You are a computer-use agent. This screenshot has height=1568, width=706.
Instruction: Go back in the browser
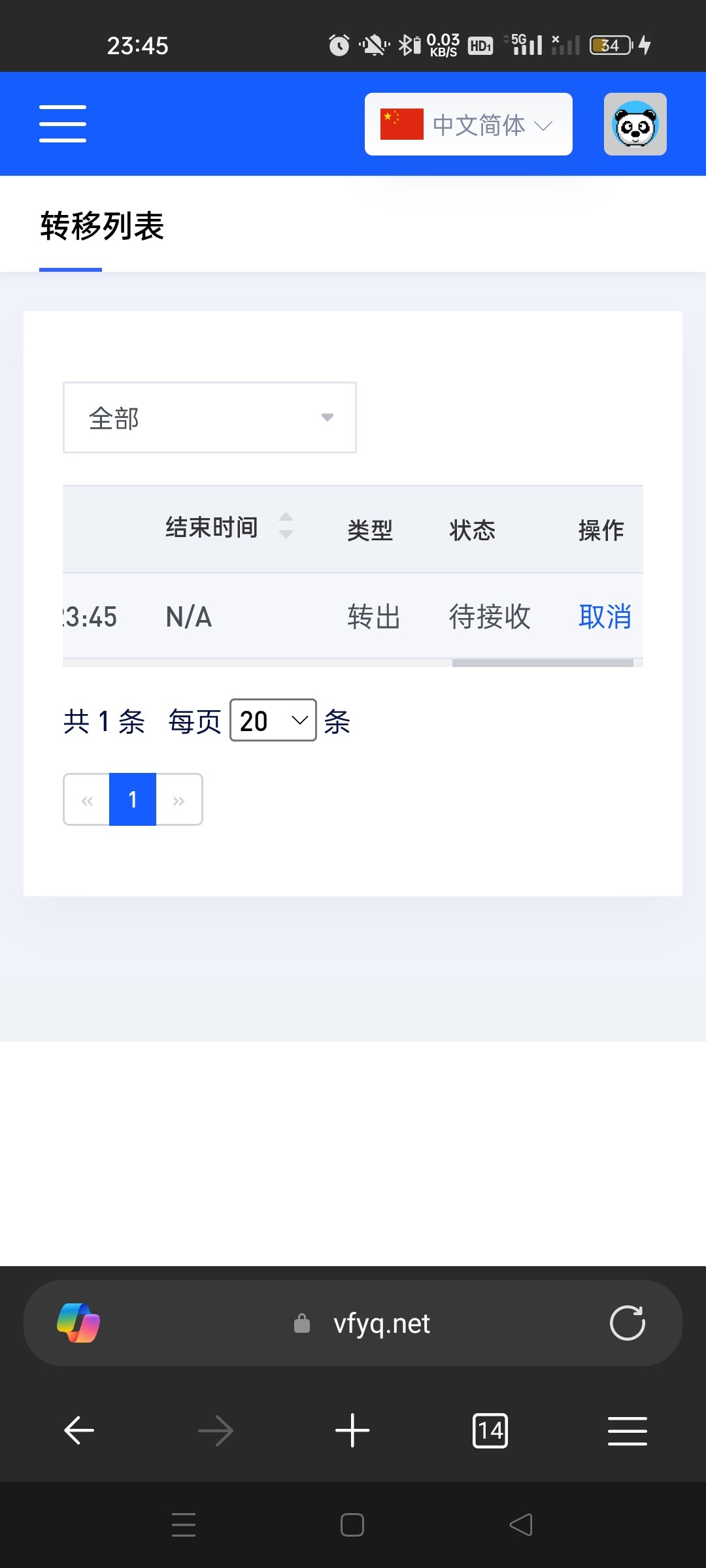click(x=79, y=1431)
